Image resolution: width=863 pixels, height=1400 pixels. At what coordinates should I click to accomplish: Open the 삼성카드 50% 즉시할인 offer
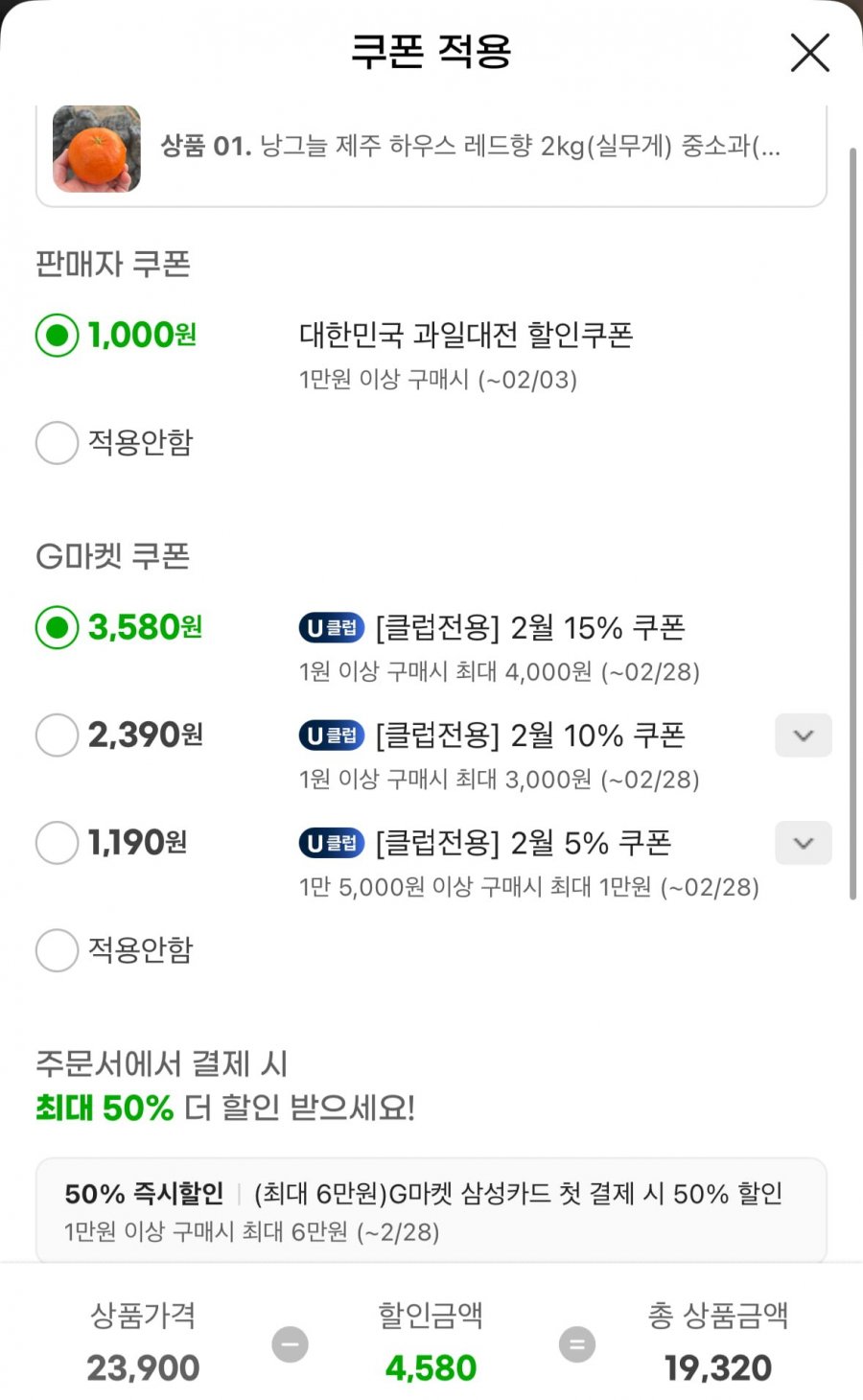(431, 1210)
